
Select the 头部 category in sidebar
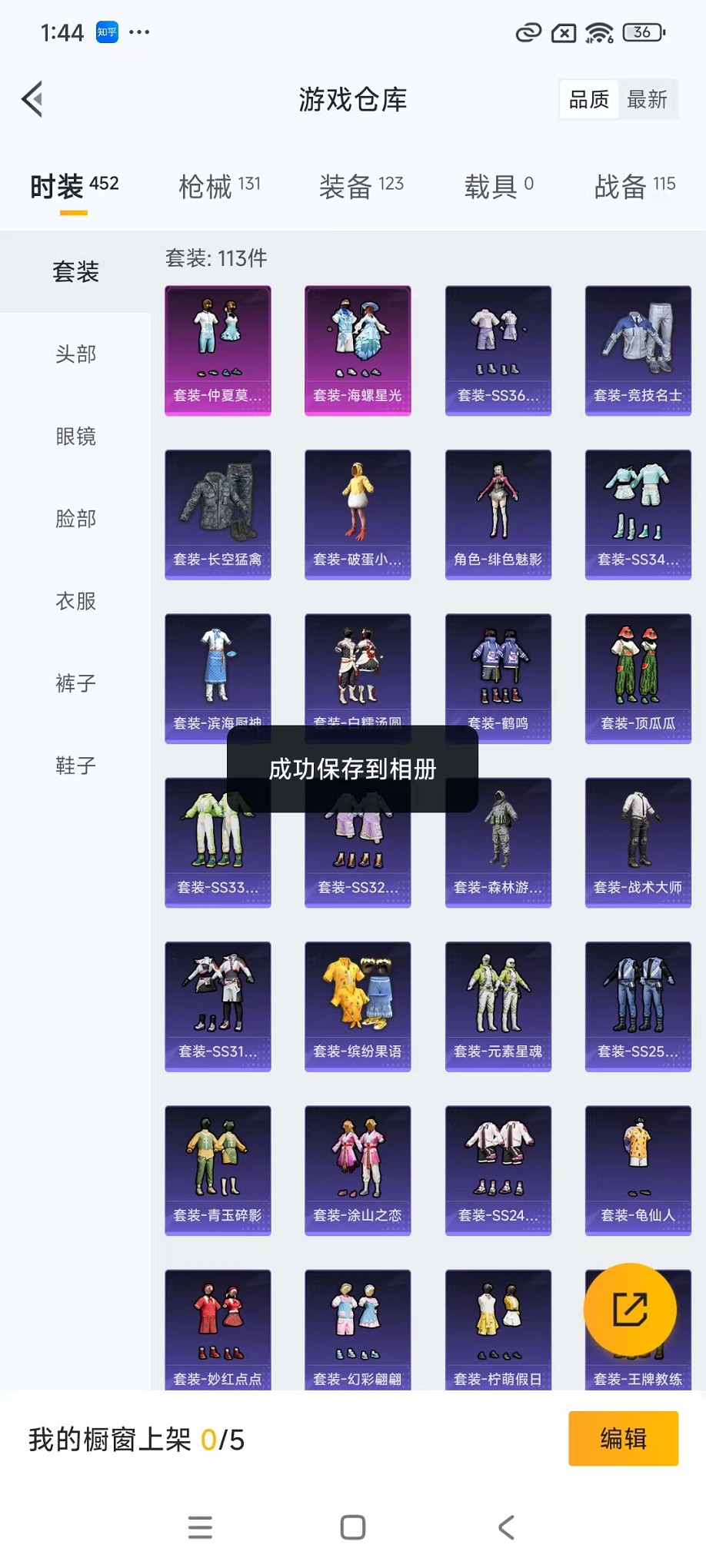pyautogui.click(x=75, y=354)
